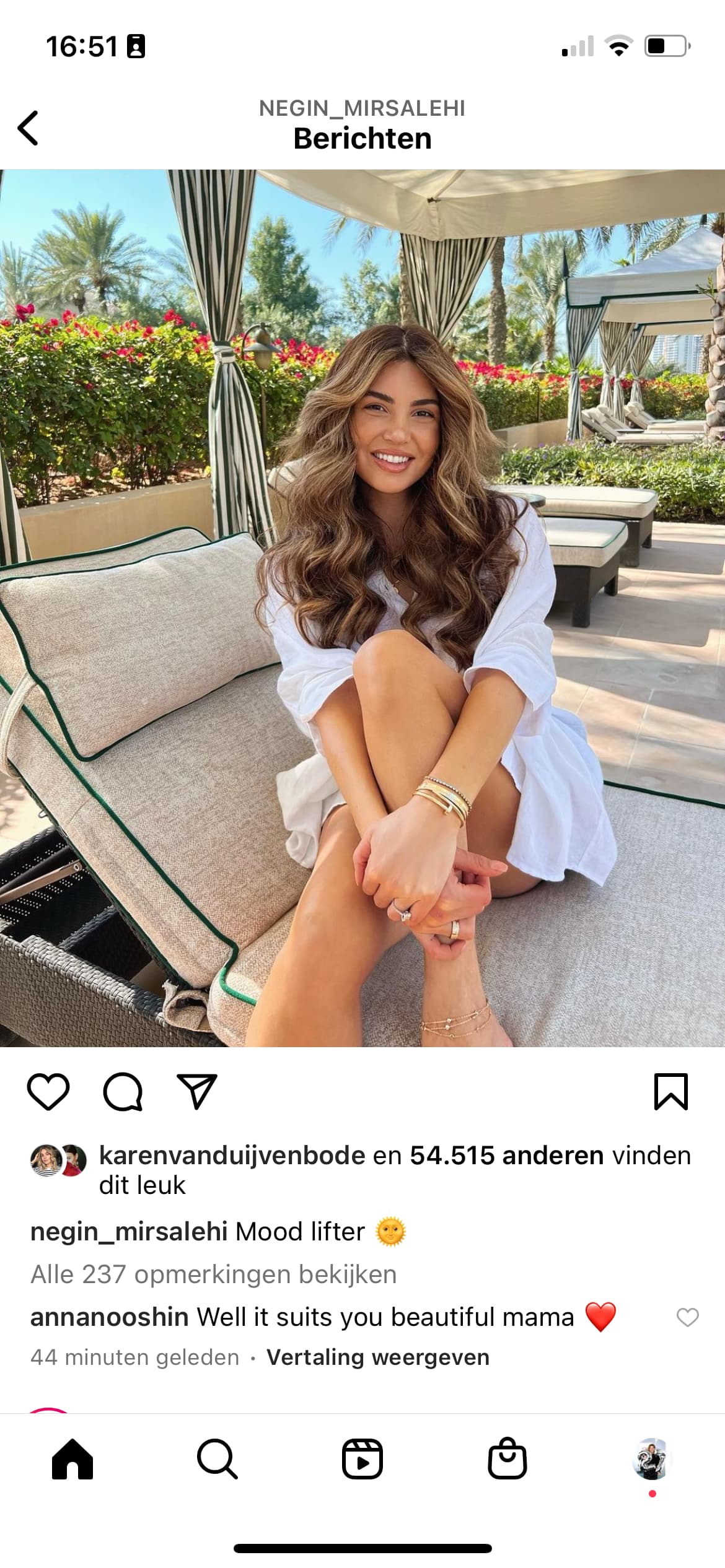Viewport: 725px width, 1568px height.
Task: Share the post with the paper plane icon
Action: coord(197,1092)
